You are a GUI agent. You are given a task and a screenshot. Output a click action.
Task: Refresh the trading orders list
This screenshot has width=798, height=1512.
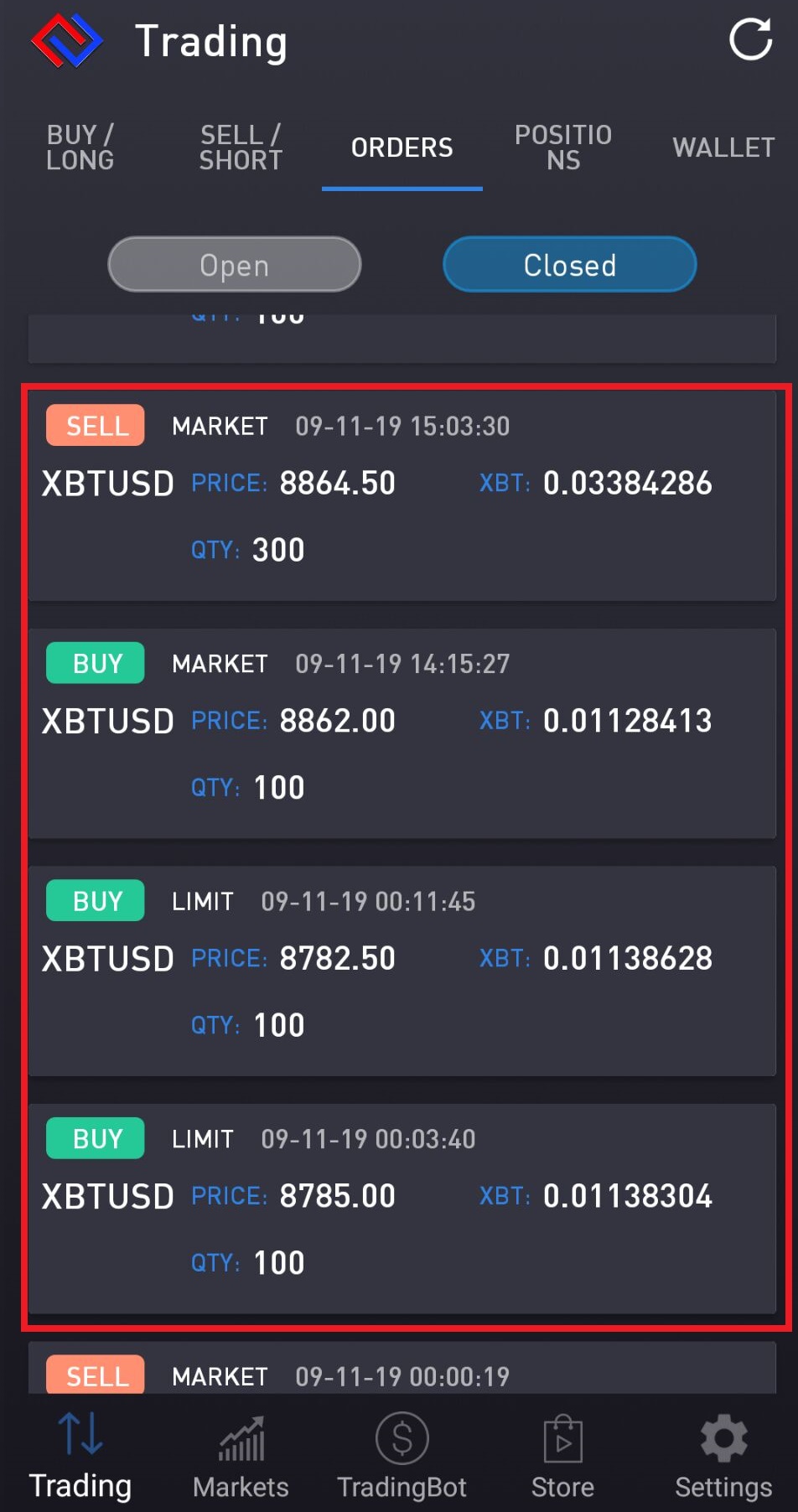(750, 39)
